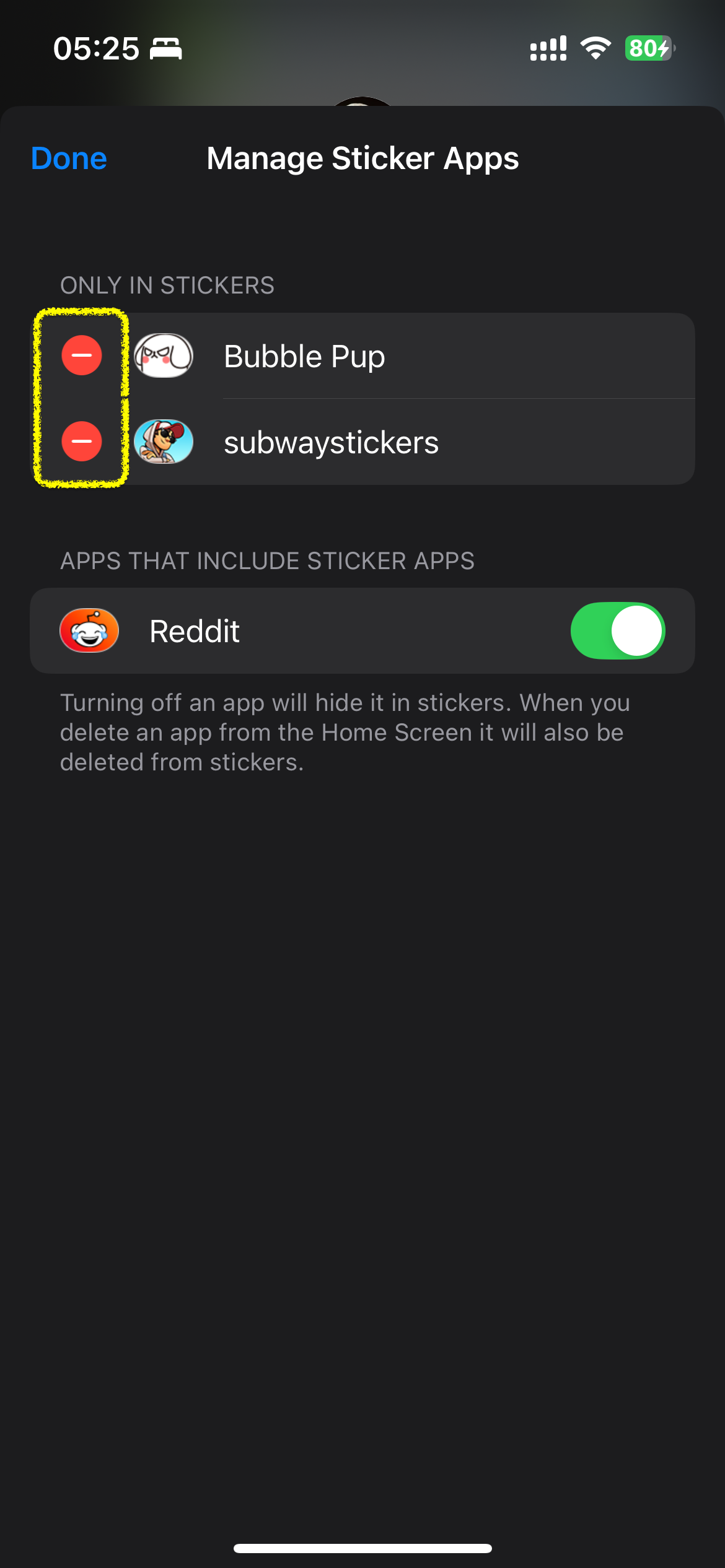Turn off the Reddit sticker toggle
725x1568 pixels.
click(617, 631)
